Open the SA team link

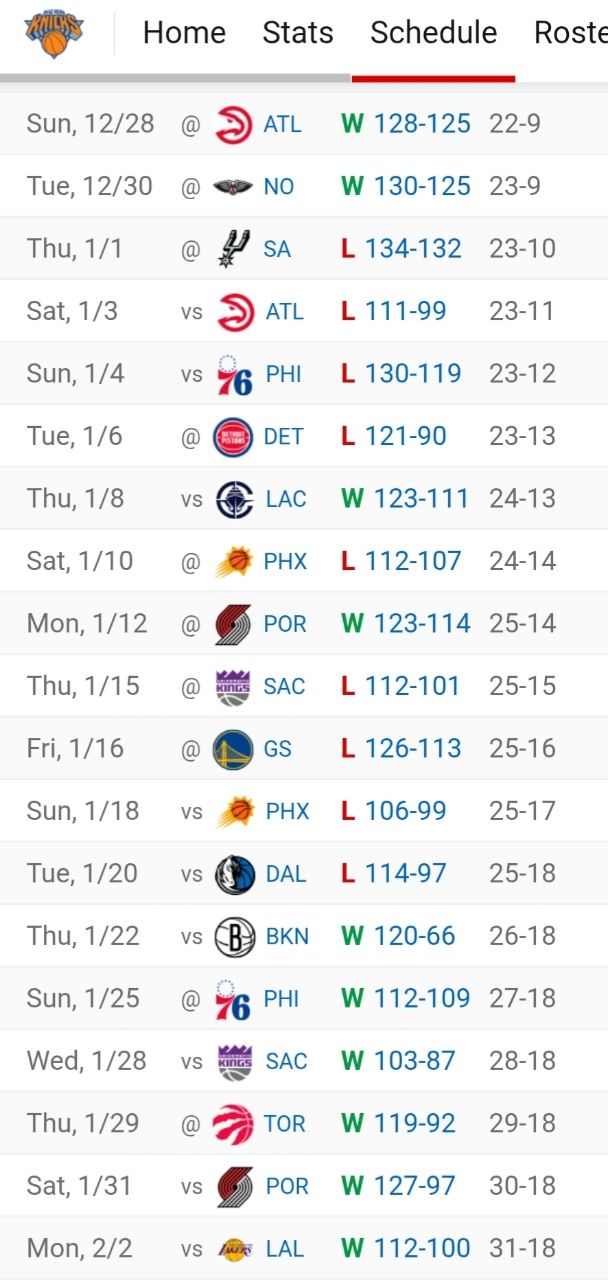tap(277, 249)
